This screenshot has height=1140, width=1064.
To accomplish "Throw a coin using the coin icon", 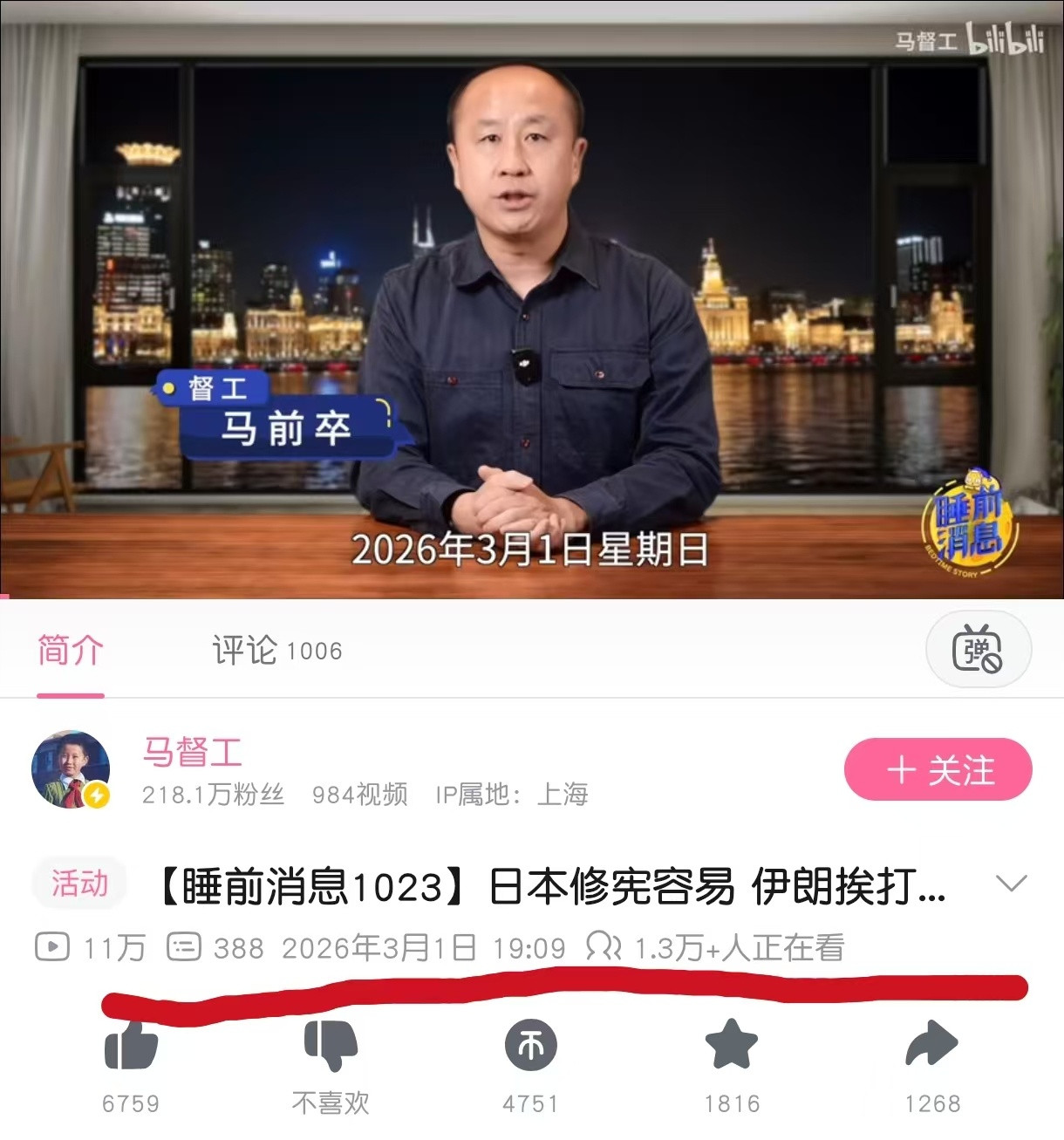I will 531,1047.
